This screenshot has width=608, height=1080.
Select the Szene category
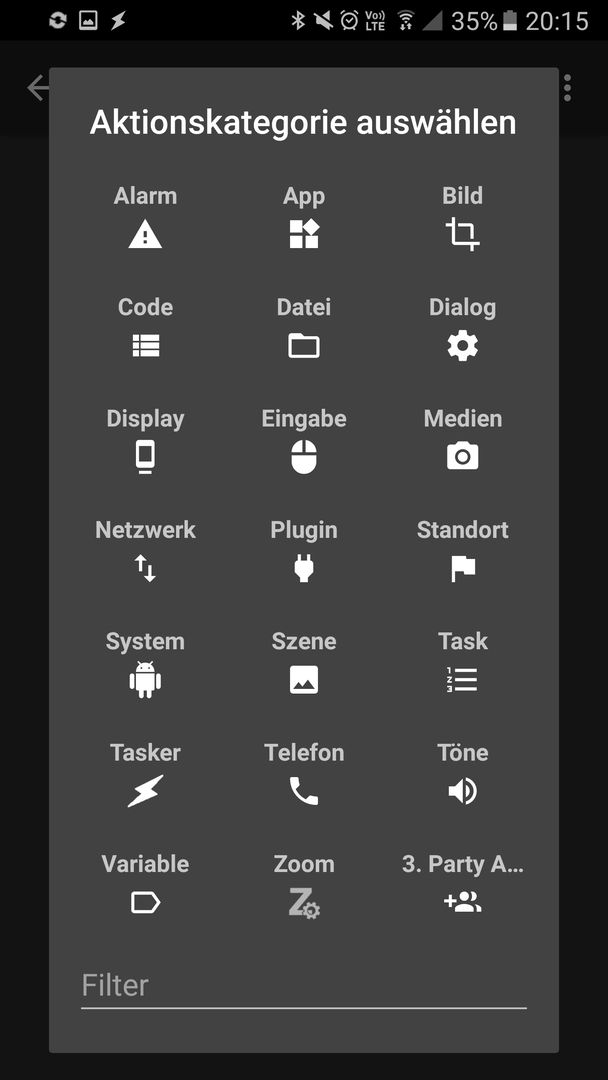click(304, 663)
